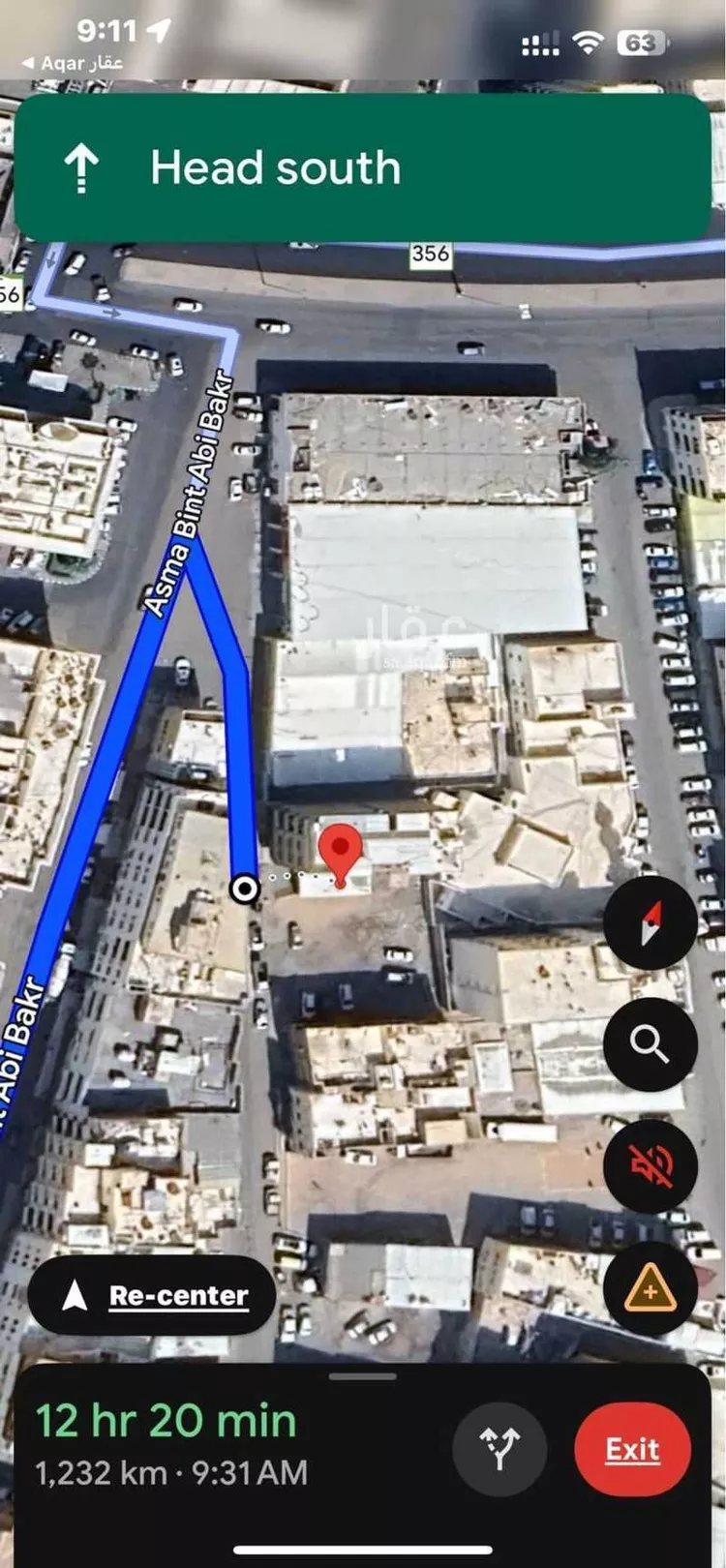Unmute voice guidance using the crossed speaker icon
The height and width of the screenshot is (1568, 726).
click(650, 1162)
